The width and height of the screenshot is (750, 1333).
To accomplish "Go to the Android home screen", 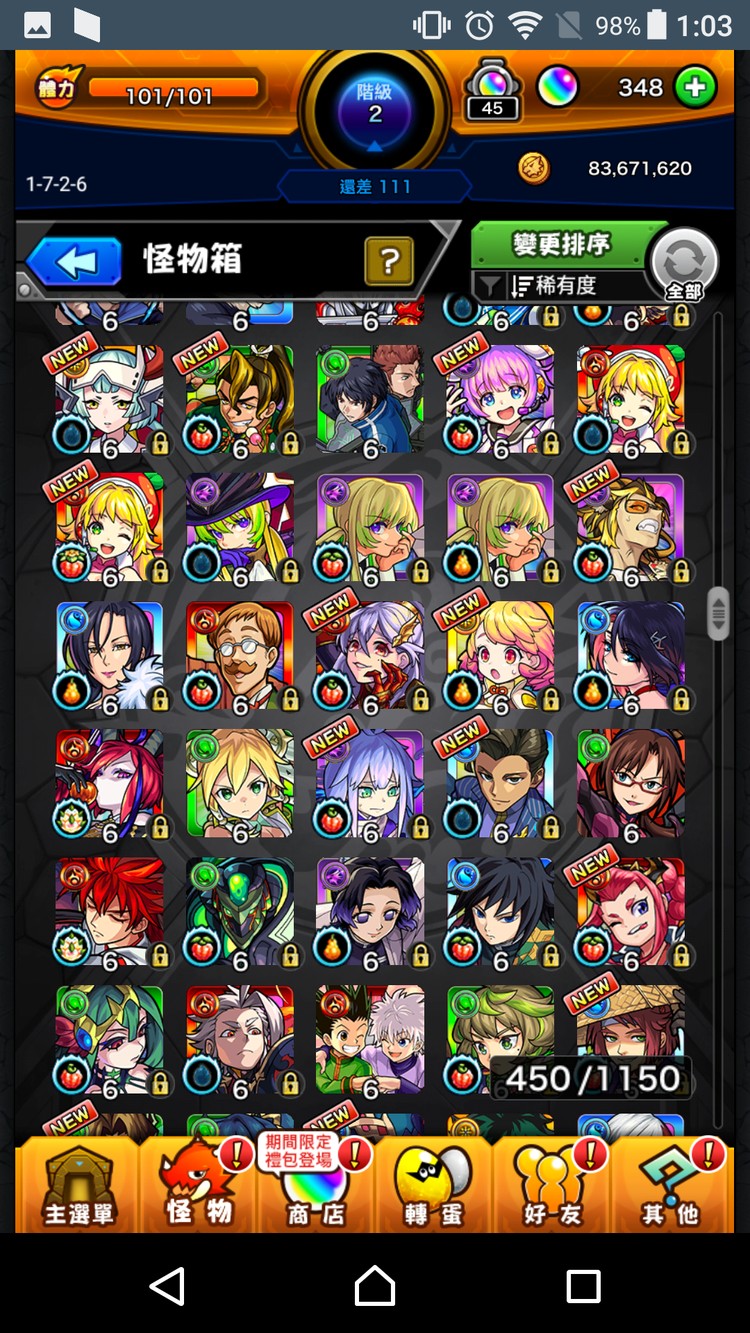I will pos(375,1285).
